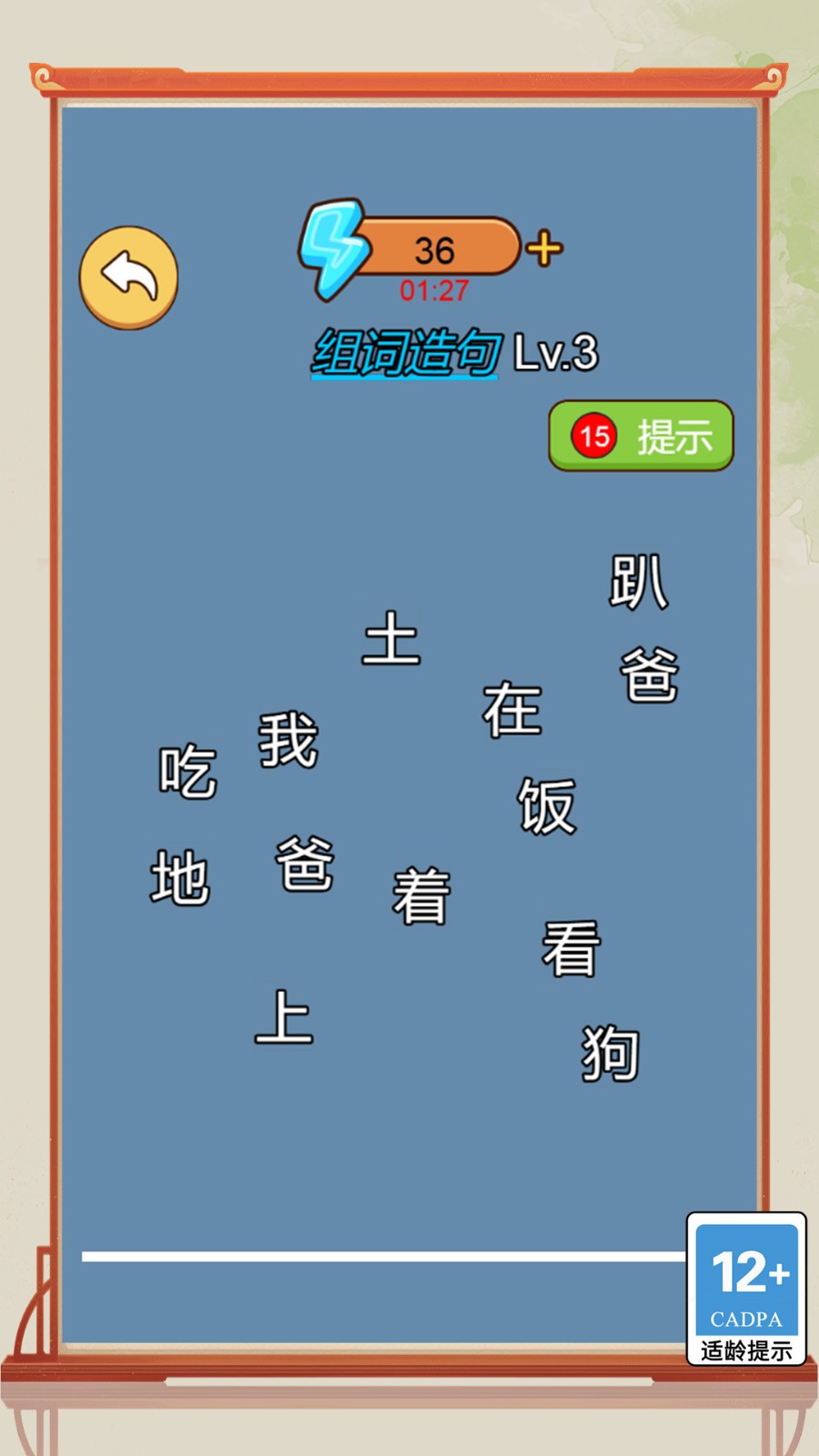Tap the character 在
This screenshot has width=819, height=1456.
tap(512, 709)
